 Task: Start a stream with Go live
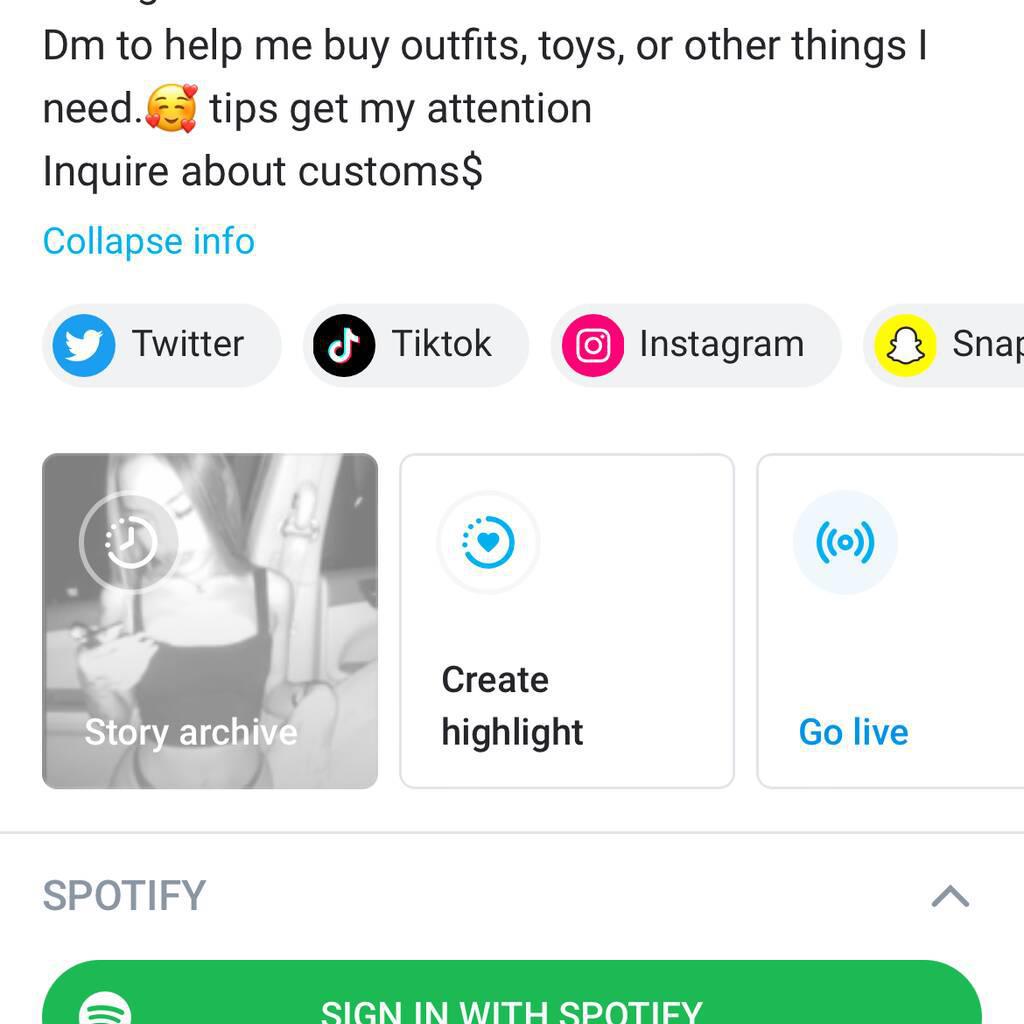coord(890,621)
